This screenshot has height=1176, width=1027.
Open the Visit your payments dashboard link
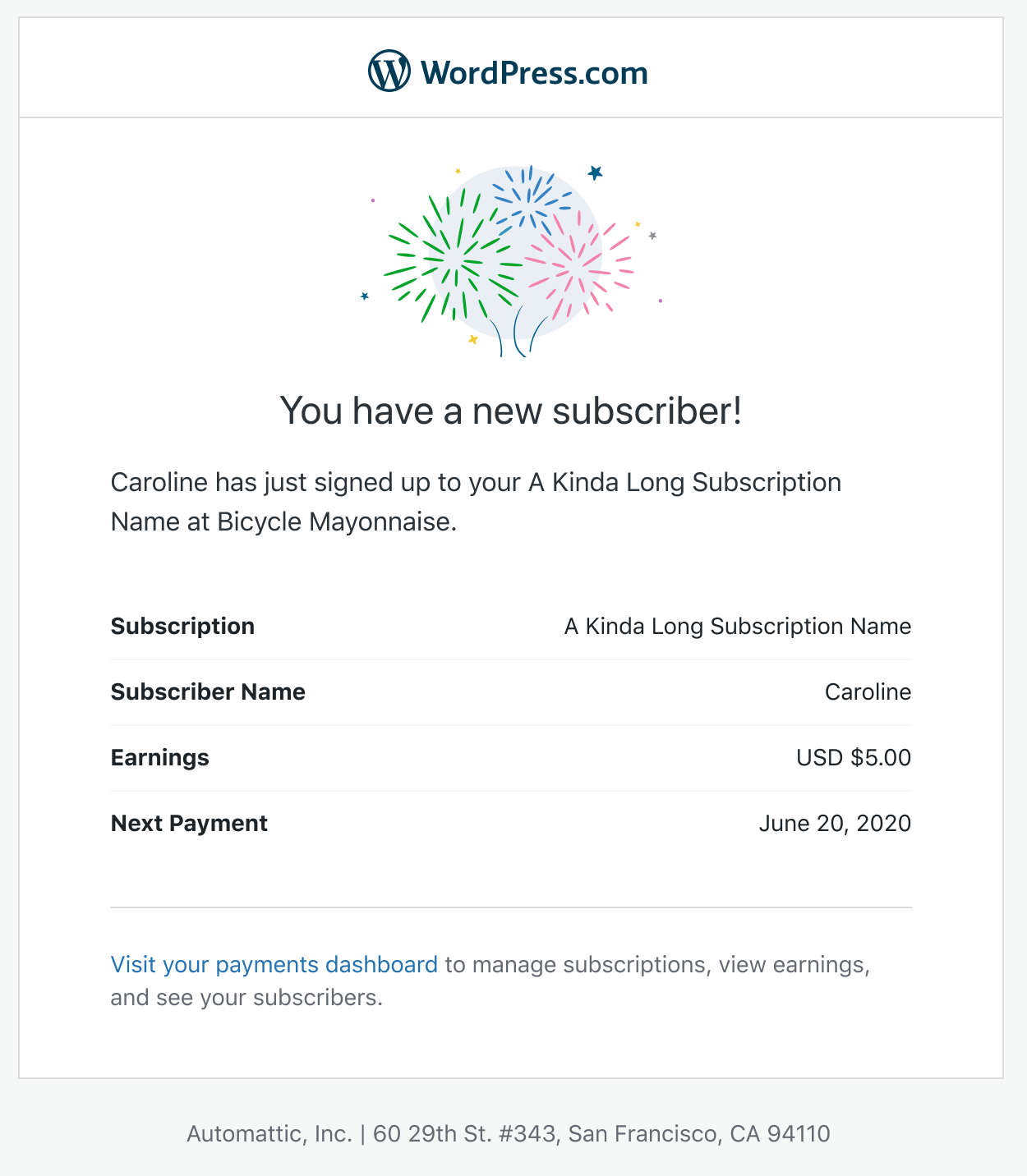274,965
